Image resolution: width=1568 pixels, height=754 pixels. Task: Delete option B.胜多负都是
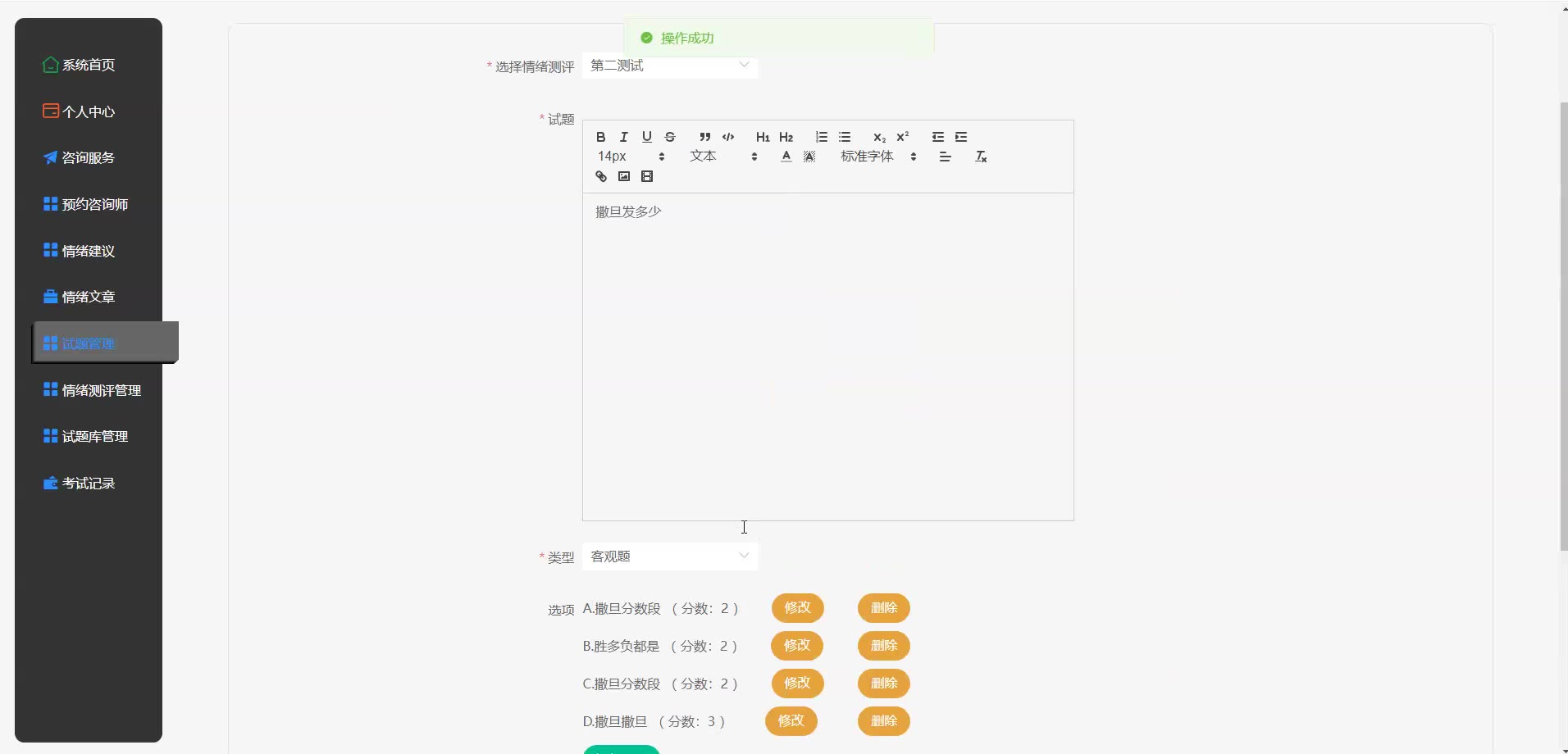(883, 646)
